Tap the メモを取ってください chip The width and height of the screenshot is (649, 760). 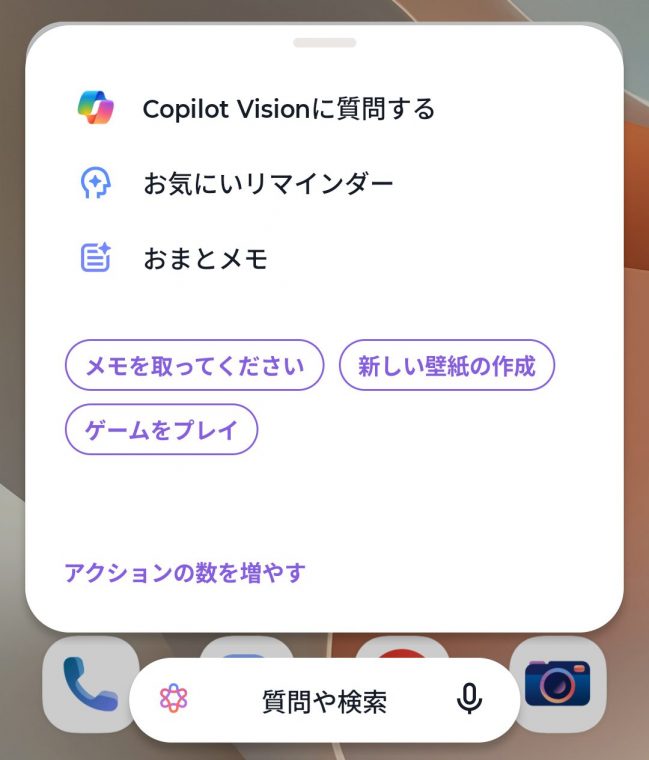pyautogui.click(x=195, y=366)
